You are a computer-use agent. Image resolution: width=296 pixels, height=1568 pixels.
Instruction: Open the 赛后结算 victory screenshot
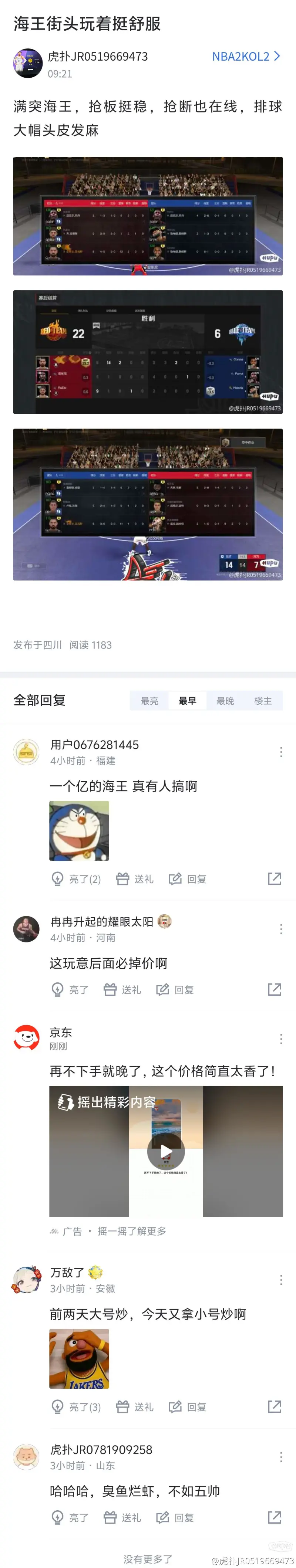coord(148,352)
